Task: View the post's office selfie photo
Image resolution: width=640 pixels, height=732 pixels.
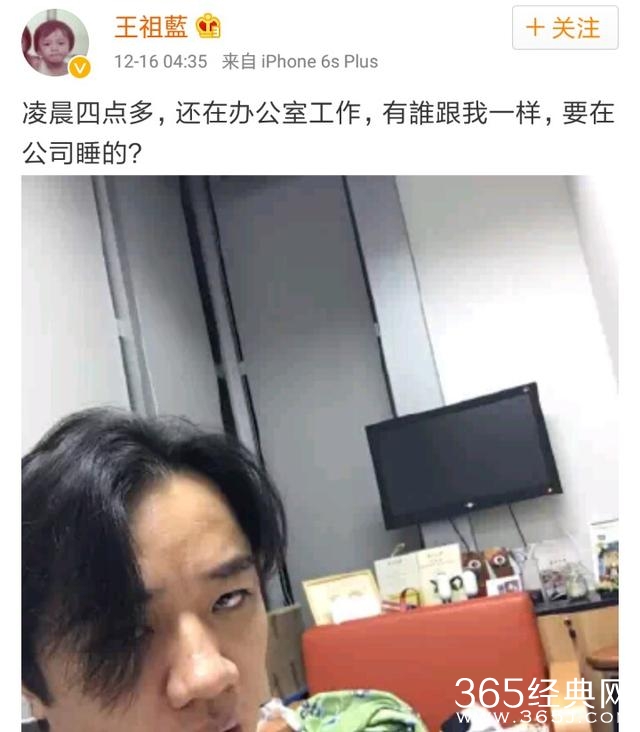Action: pyautogui.click(x=320, y=452)
